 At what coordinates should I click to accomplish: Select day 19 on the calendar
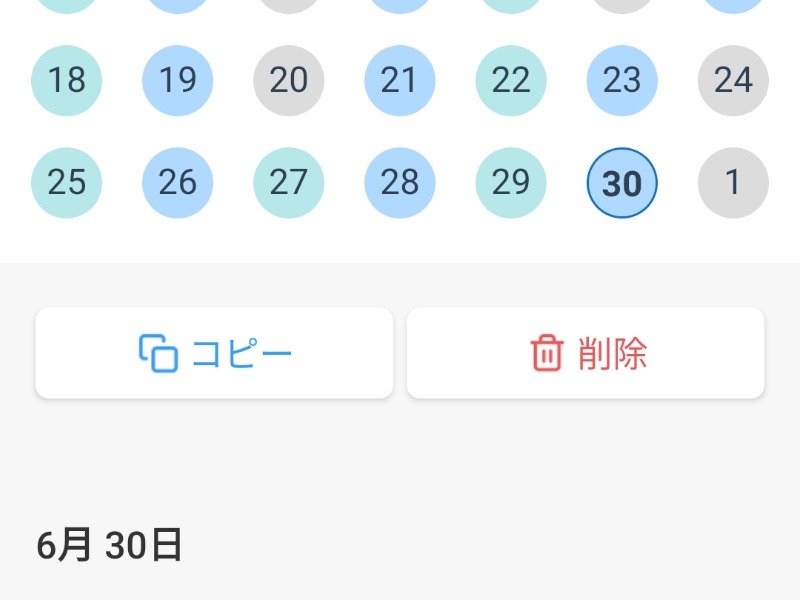pyautogui.click(x=178, y=80)
